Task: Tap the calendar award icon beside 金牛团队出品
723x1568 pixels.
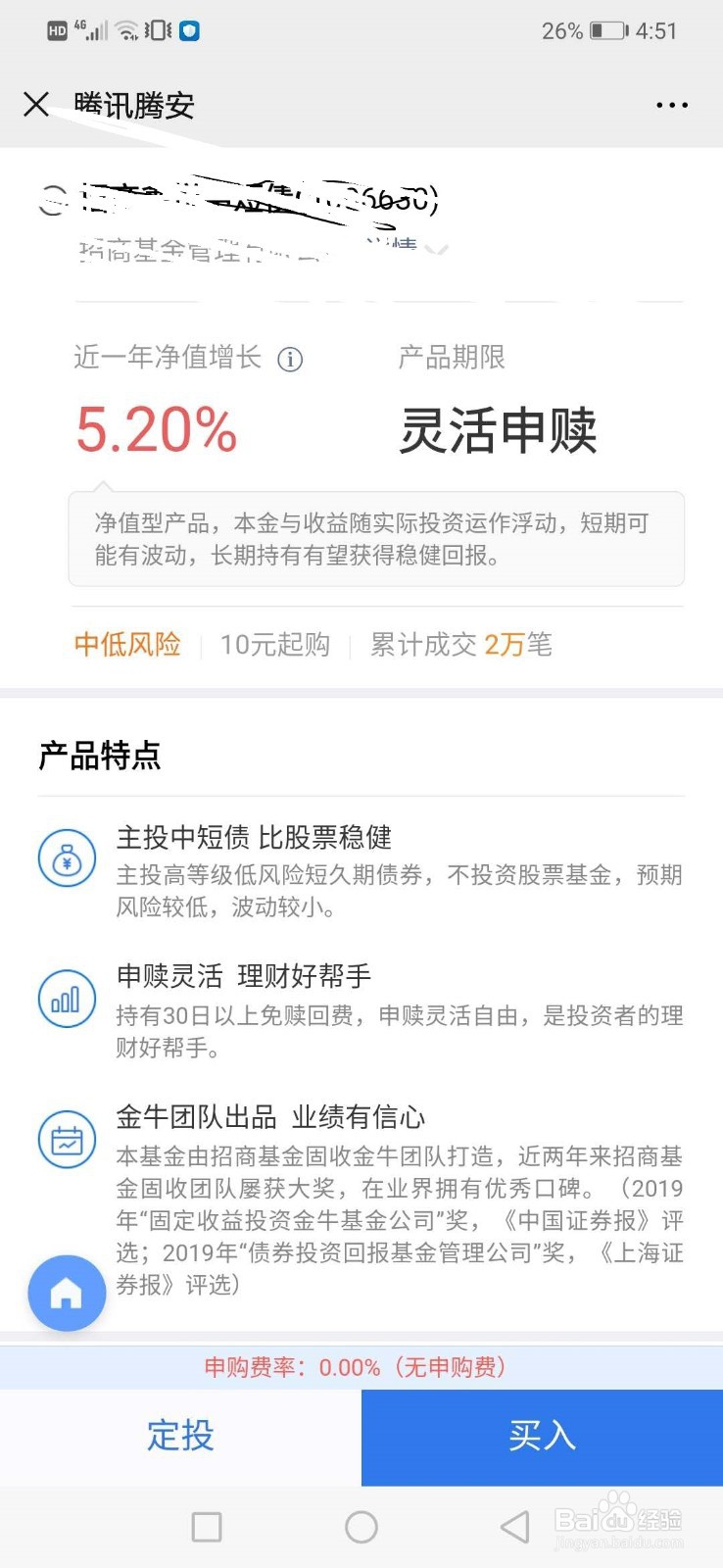Action: [x=66, y=1139]
